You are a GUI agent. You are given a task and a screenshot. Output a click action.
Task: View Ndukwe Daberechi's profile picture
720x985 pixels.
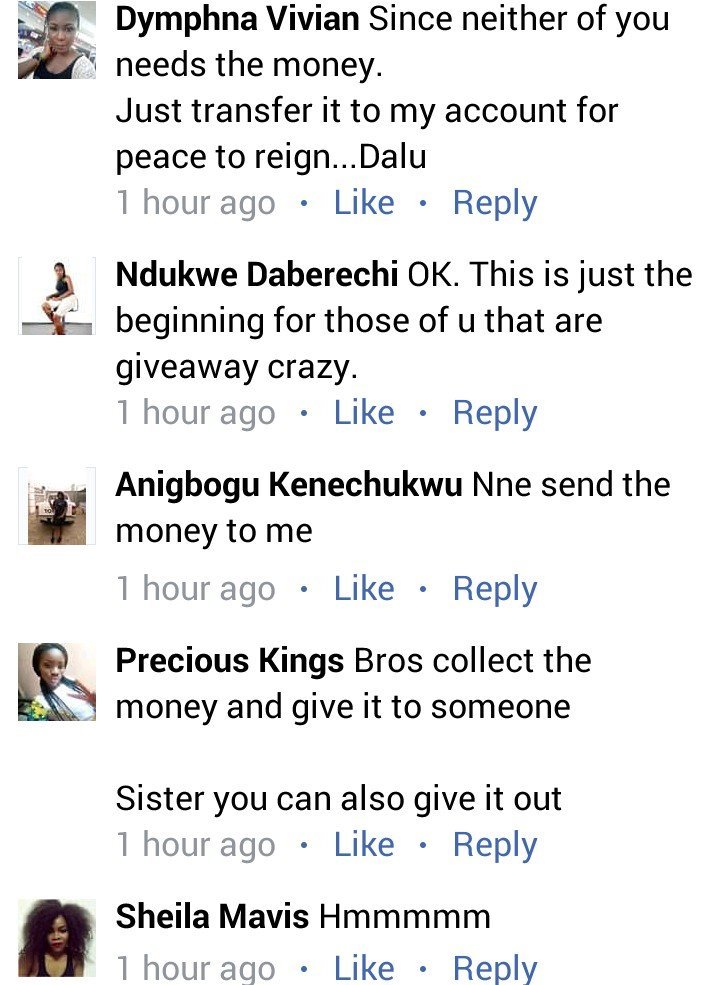[57, 296]
